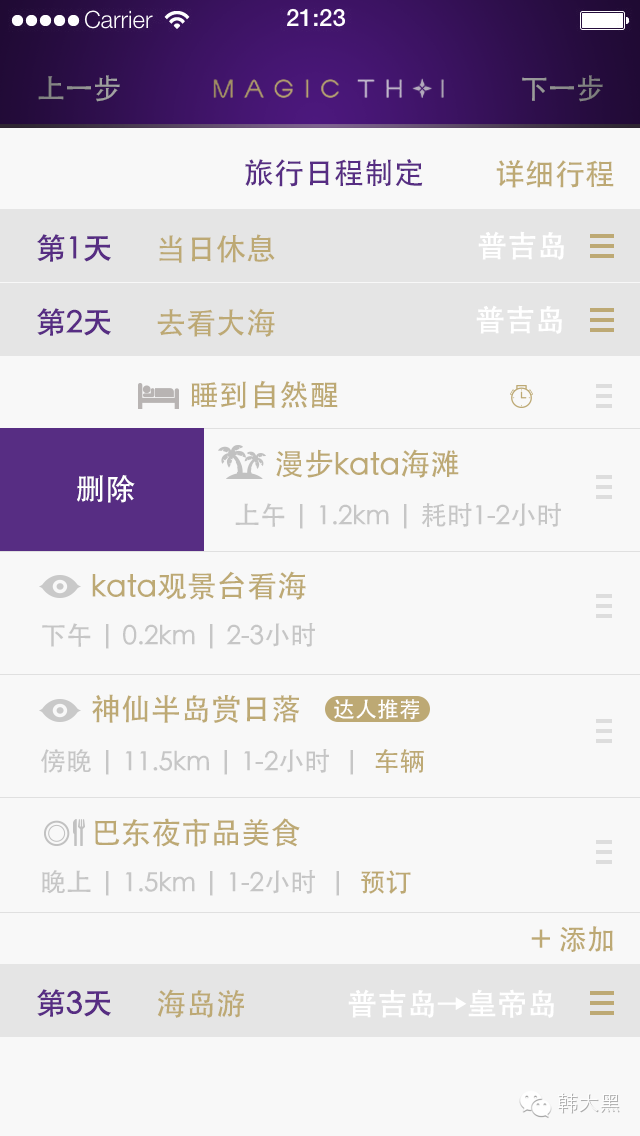
Task: Open the menu icon for 第2天
Action: [602, 320]
